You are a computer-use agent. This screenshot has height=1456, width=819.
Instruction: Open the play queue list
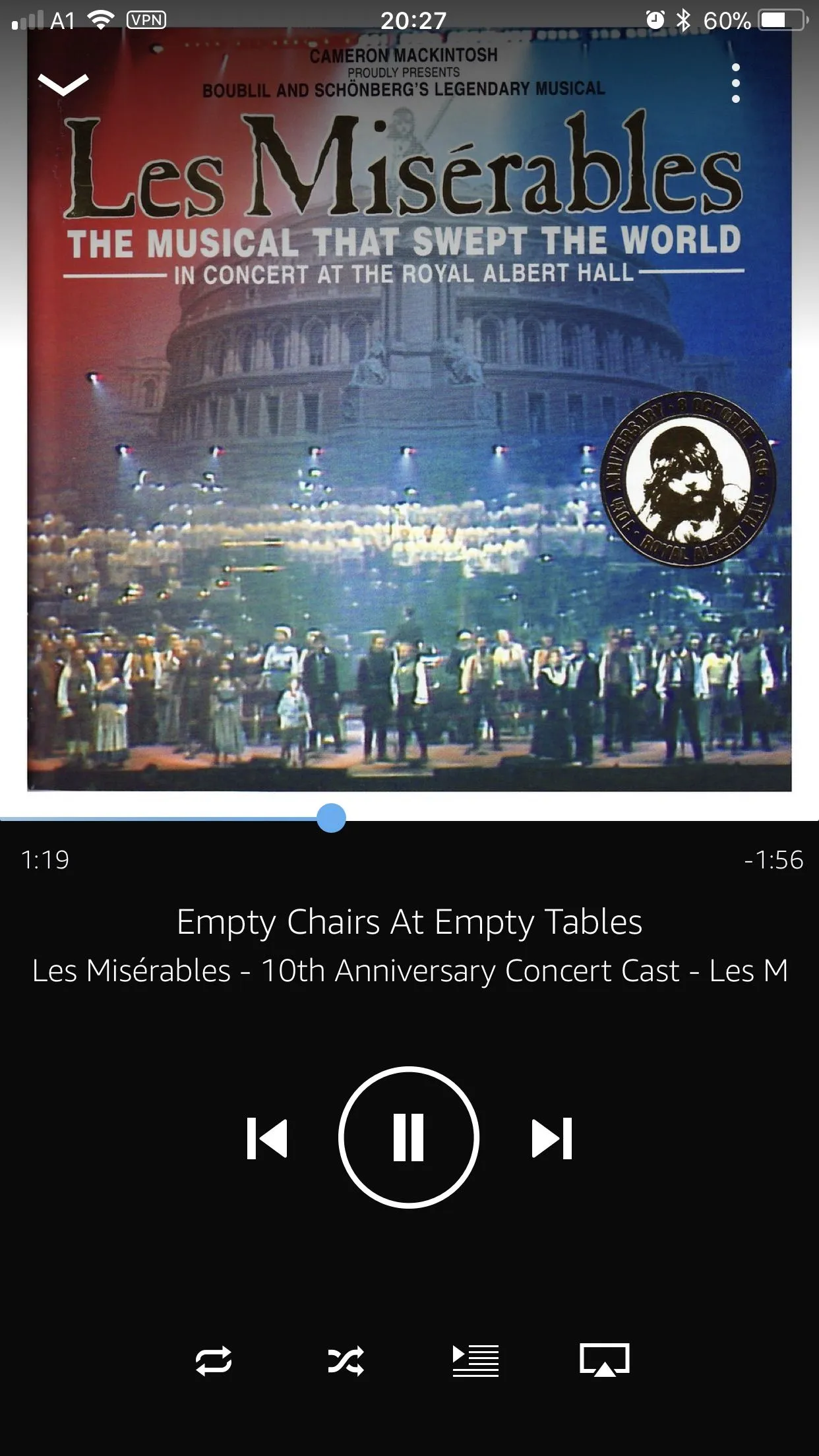475,1360
